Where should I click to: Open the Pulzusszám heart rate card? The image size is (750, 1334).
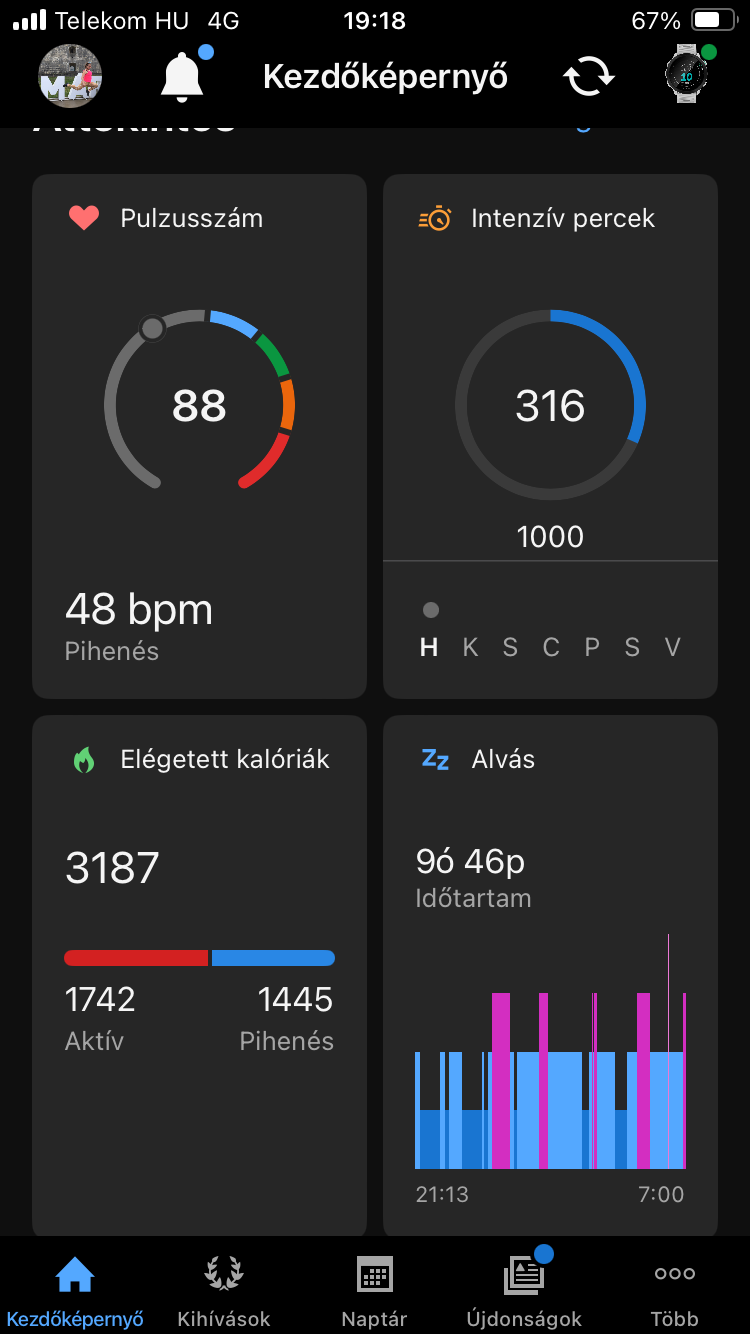[x=199, y=436]
